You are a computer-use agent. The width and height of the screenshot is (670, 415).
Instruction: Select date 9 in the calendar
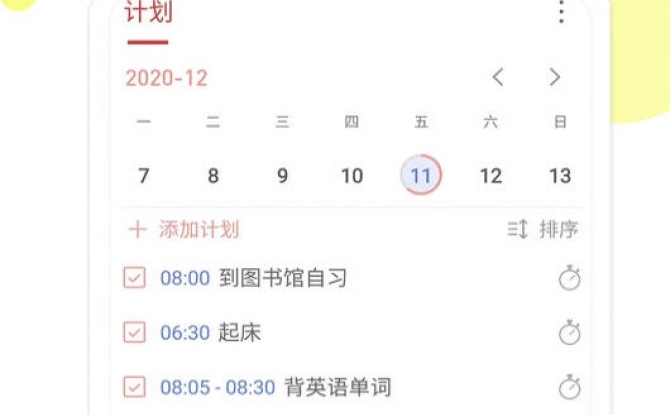click(283, 176)
